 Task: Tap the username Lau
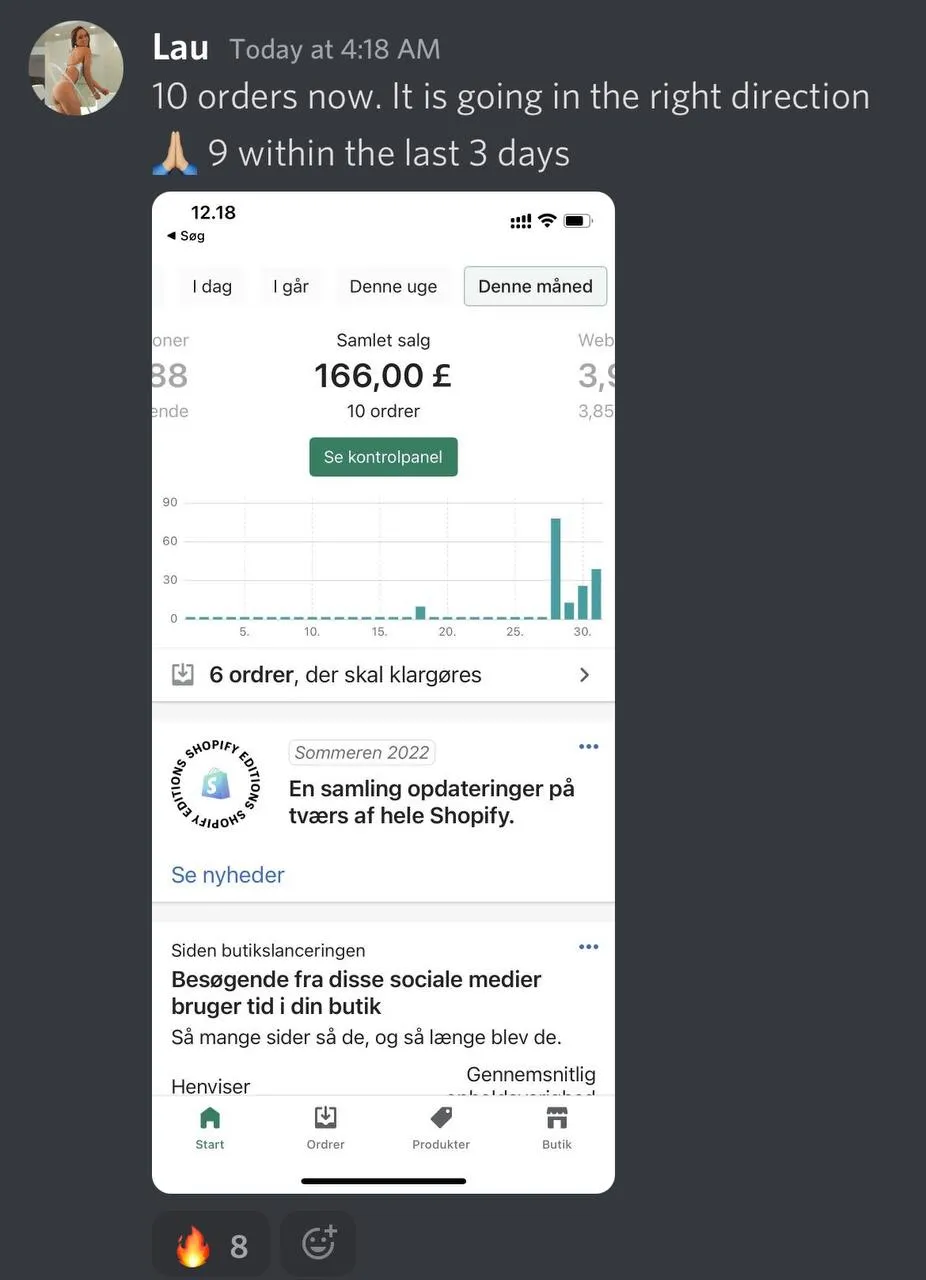tap(180, 47)
